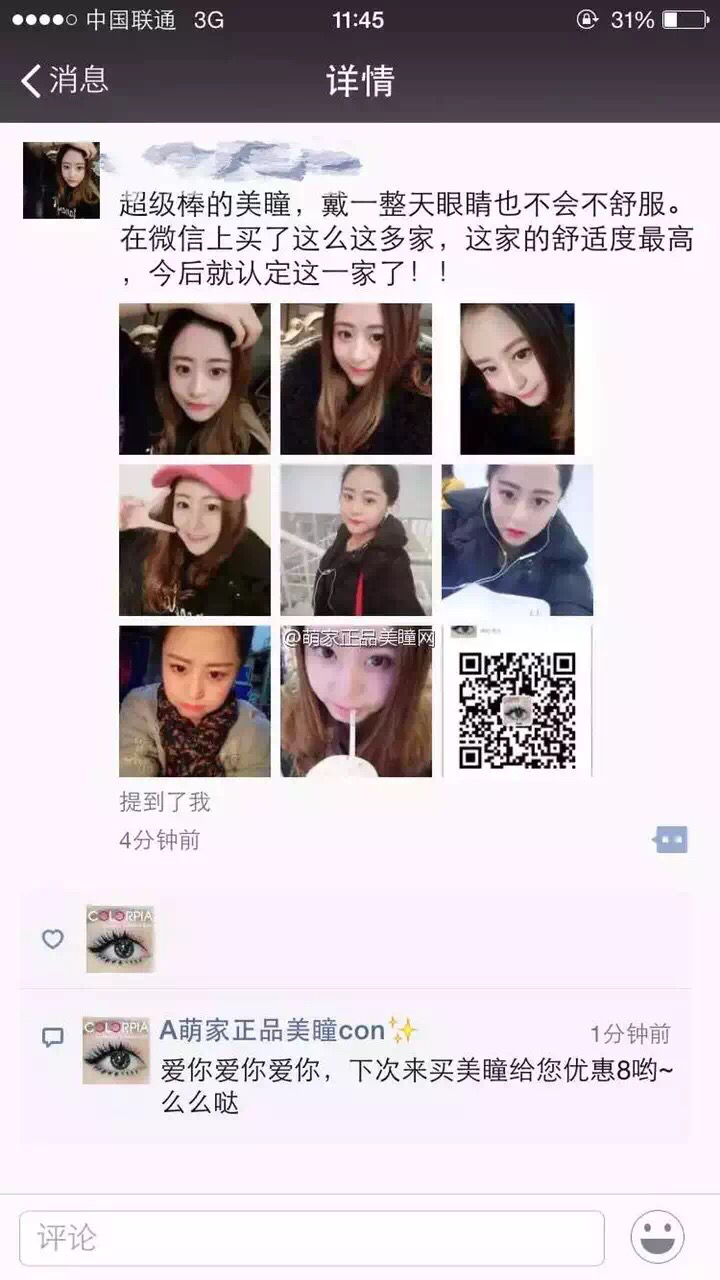Image resolution: width=720 pixels, height=1280 pixels.
Task: Open the liker's avatar beside the heart
Action: (120, 939)
